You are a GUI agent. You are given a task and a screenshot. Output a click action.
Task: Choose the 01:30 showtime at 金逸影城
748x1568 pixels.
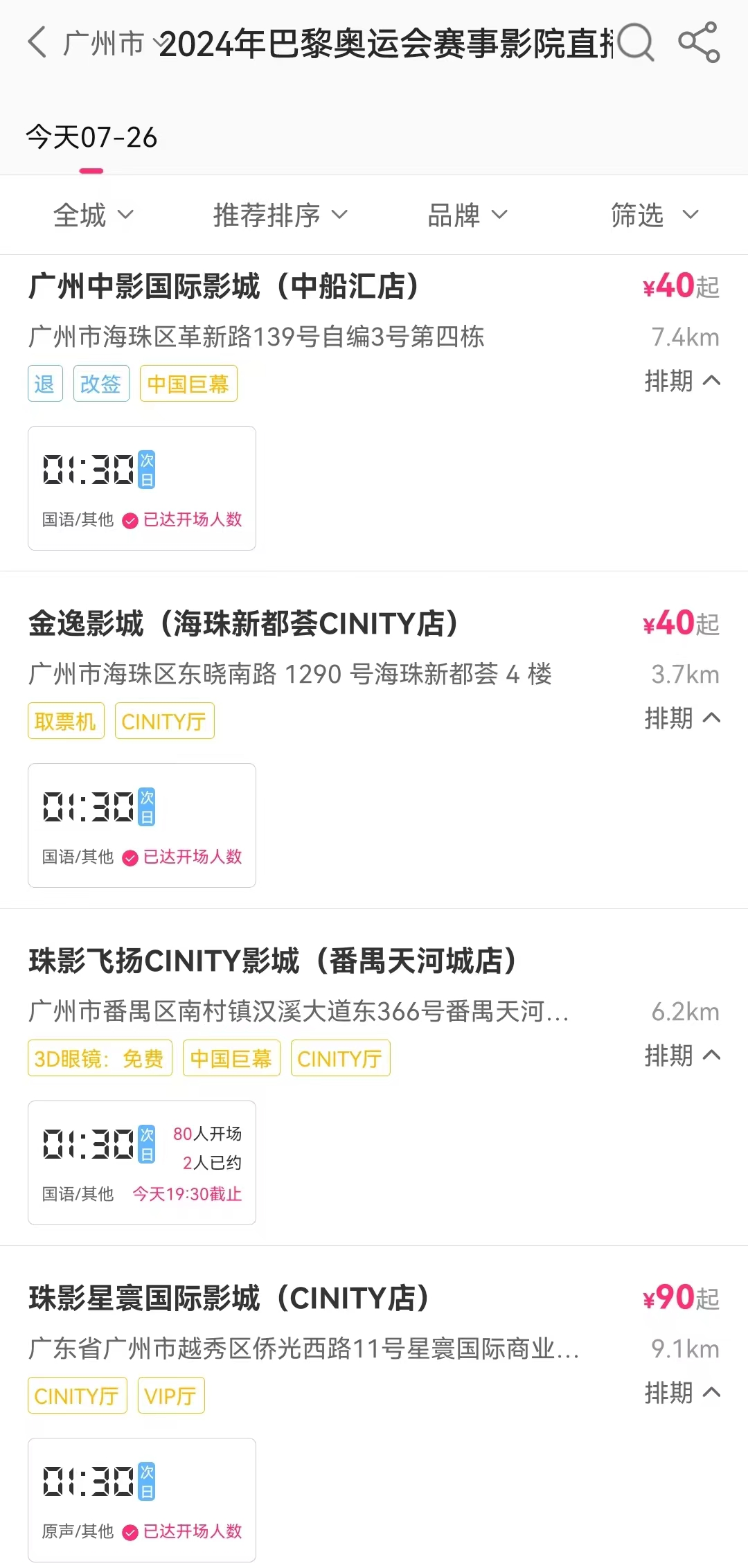tap(142, 826)
